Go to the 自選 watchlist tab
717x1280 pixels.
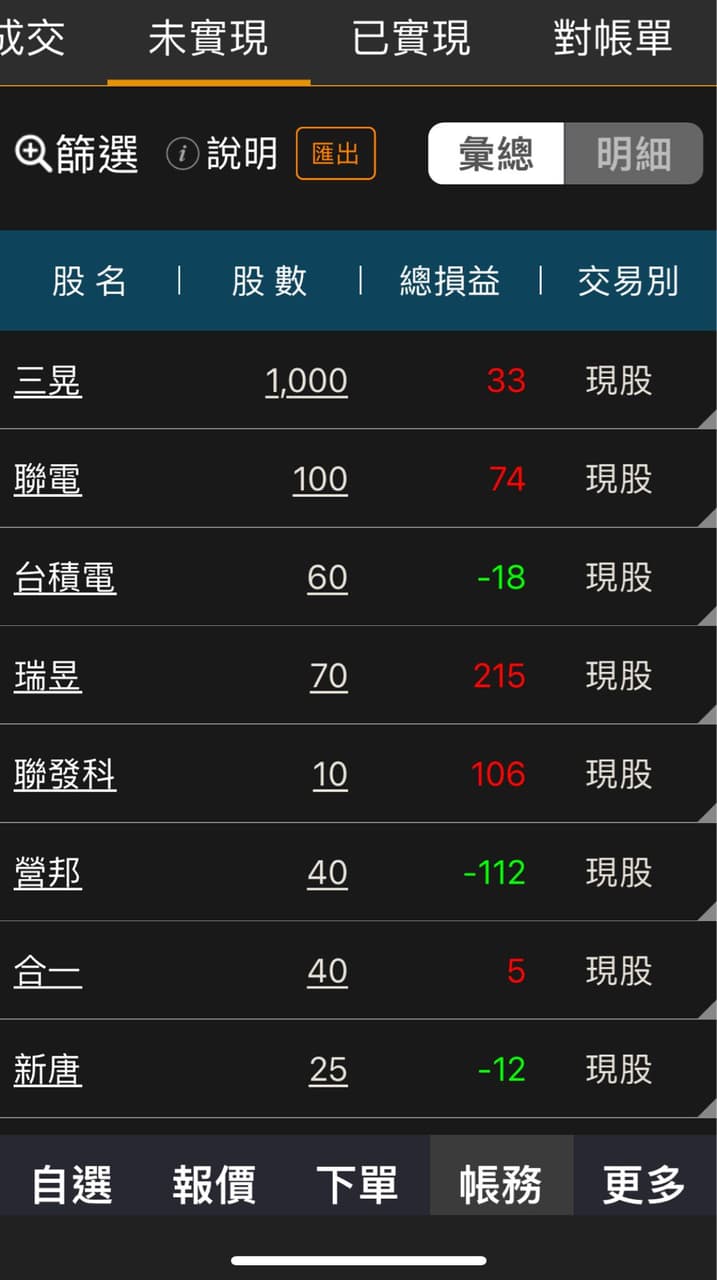(72, 1185)
